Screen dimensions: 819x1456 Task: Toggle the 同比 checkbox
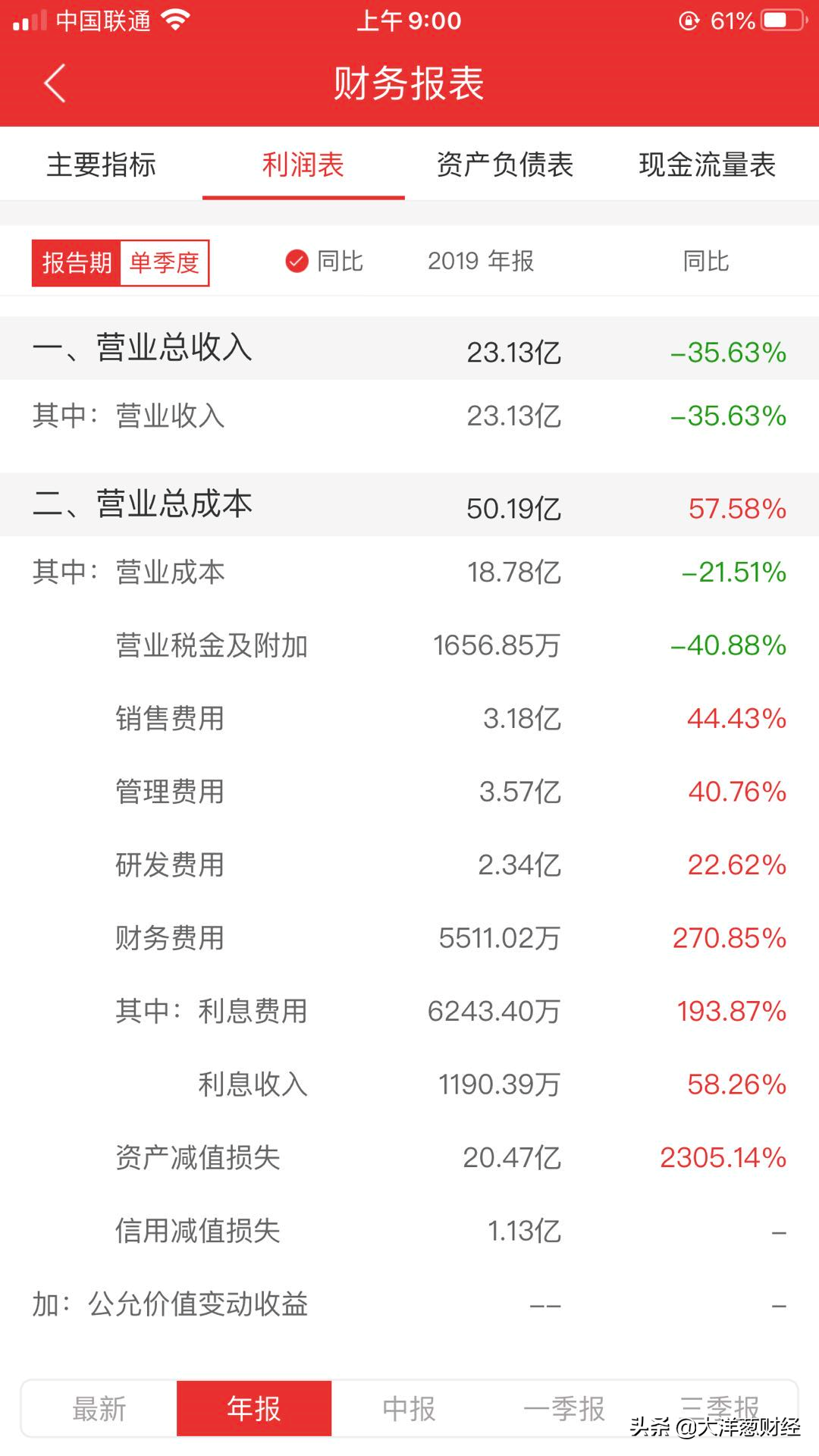pyautogui.click(x=324, y=262)
